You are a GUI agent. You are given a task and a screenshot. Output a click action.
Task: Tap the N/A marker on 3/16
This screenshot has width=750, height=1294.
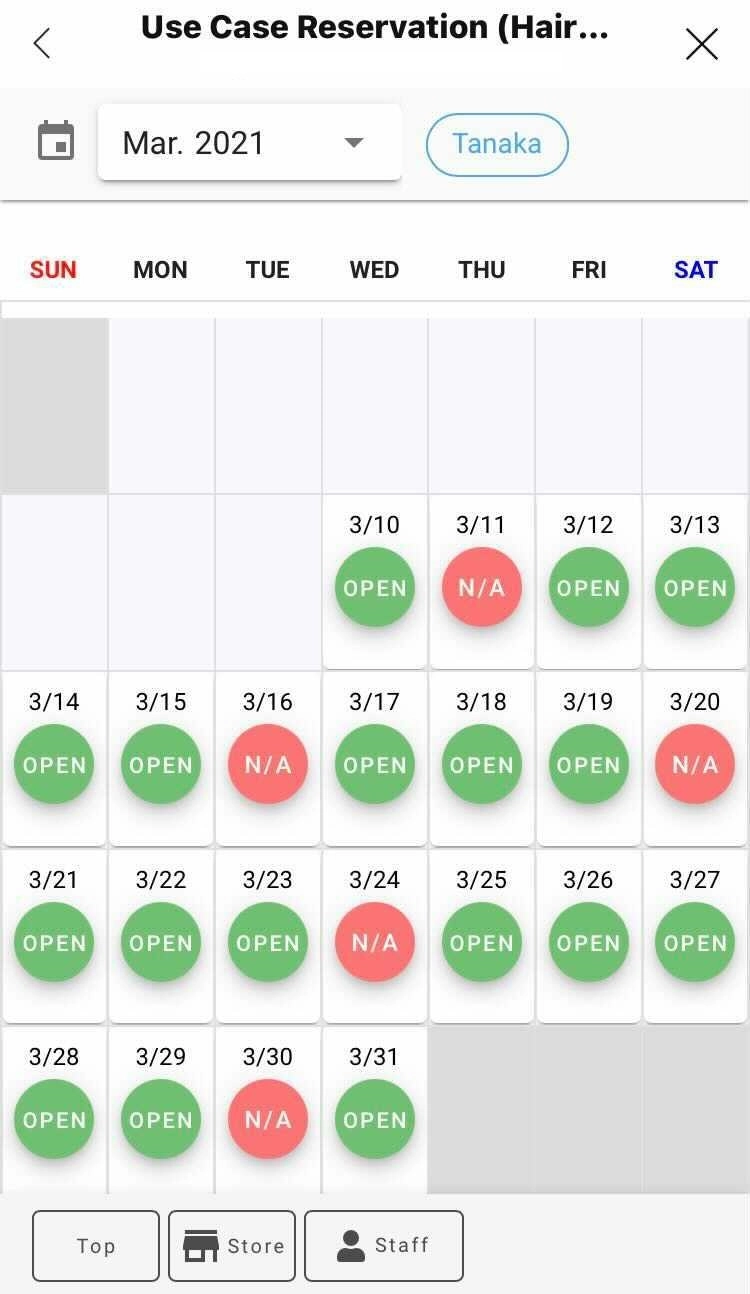pyautogui.click(x=268, y=764)
